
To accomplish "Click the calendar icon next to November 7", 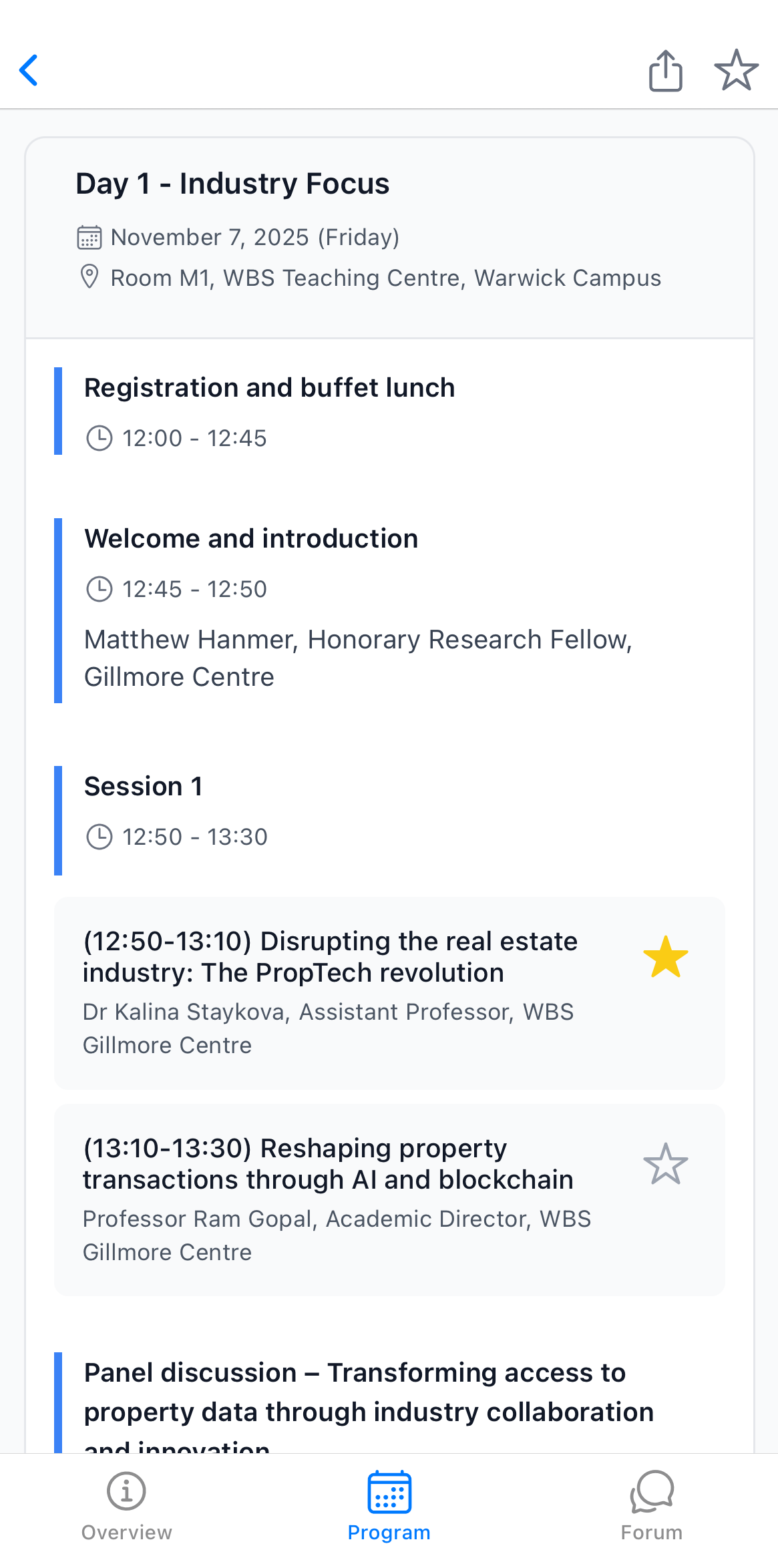I will (x=89, y=236).
